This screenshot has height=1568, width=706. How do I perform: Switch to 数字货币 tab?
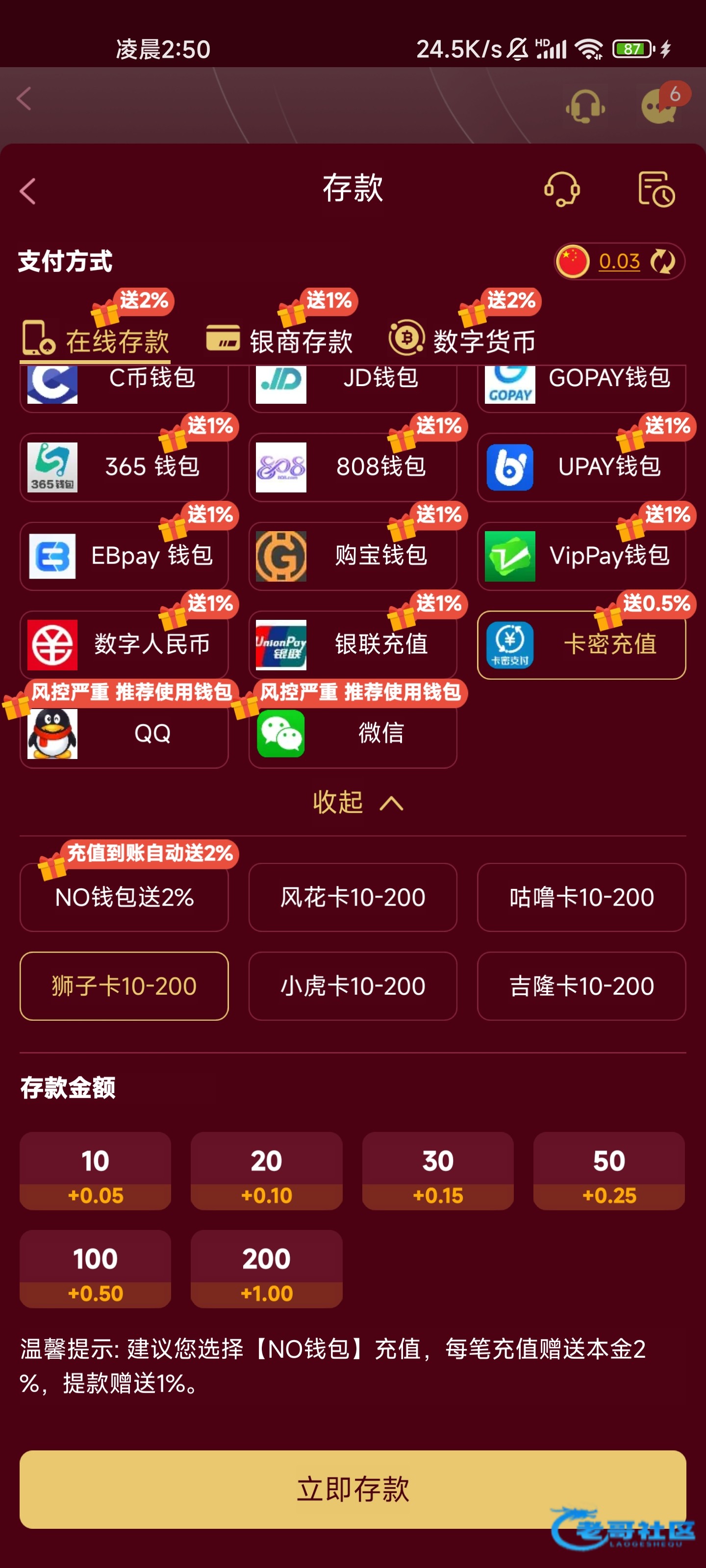point(463,340)
